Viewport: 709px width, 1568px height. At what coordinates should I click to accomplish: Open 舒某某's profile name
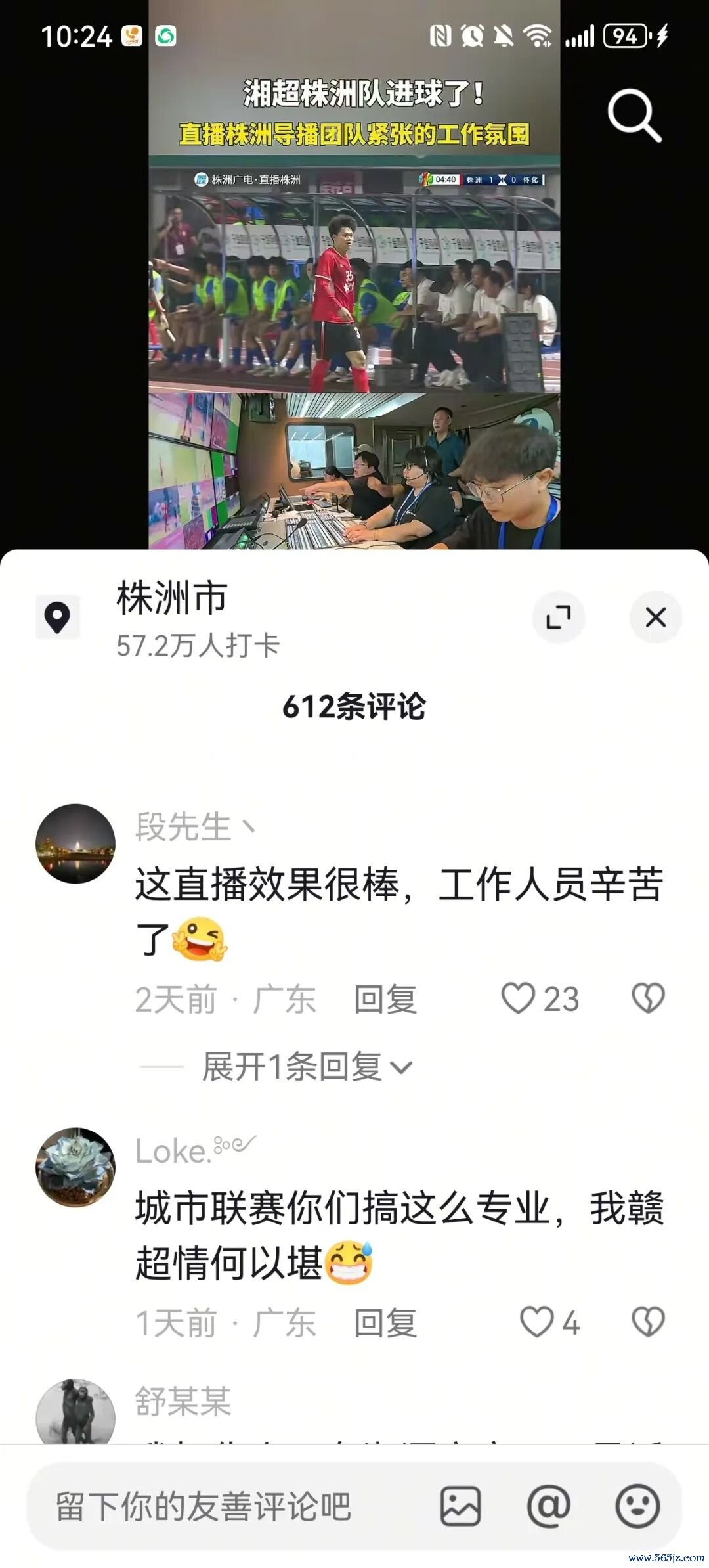(183, 1401)
